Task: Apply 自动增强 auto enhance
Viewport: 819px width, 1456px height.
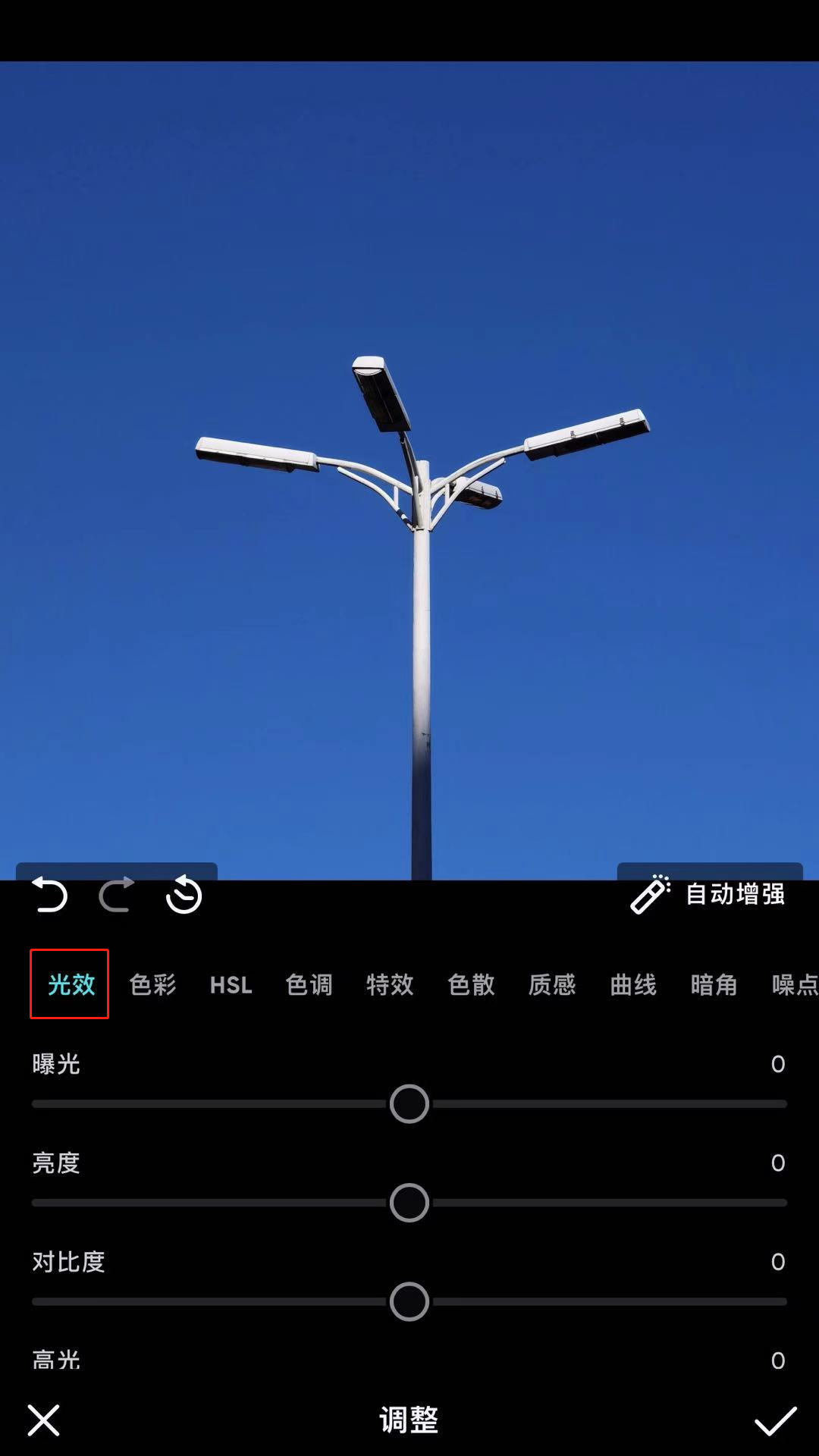Action: point(708,894)
